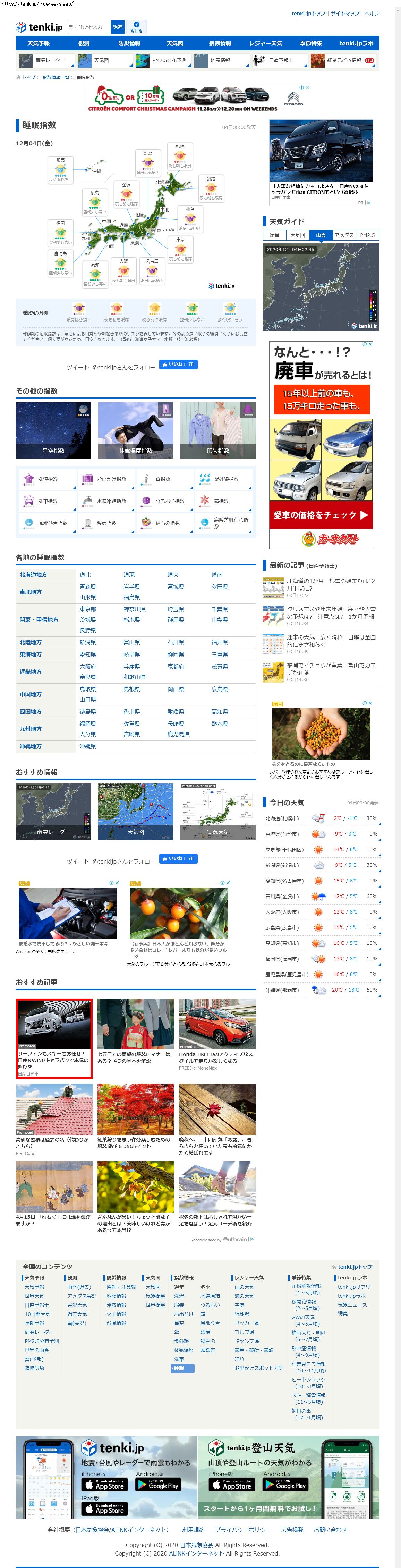Image resolution: width=401 pixels, height=1568 pixels.
Task: Go to the 防災情報 navigation item
Action: pos(129,43)
